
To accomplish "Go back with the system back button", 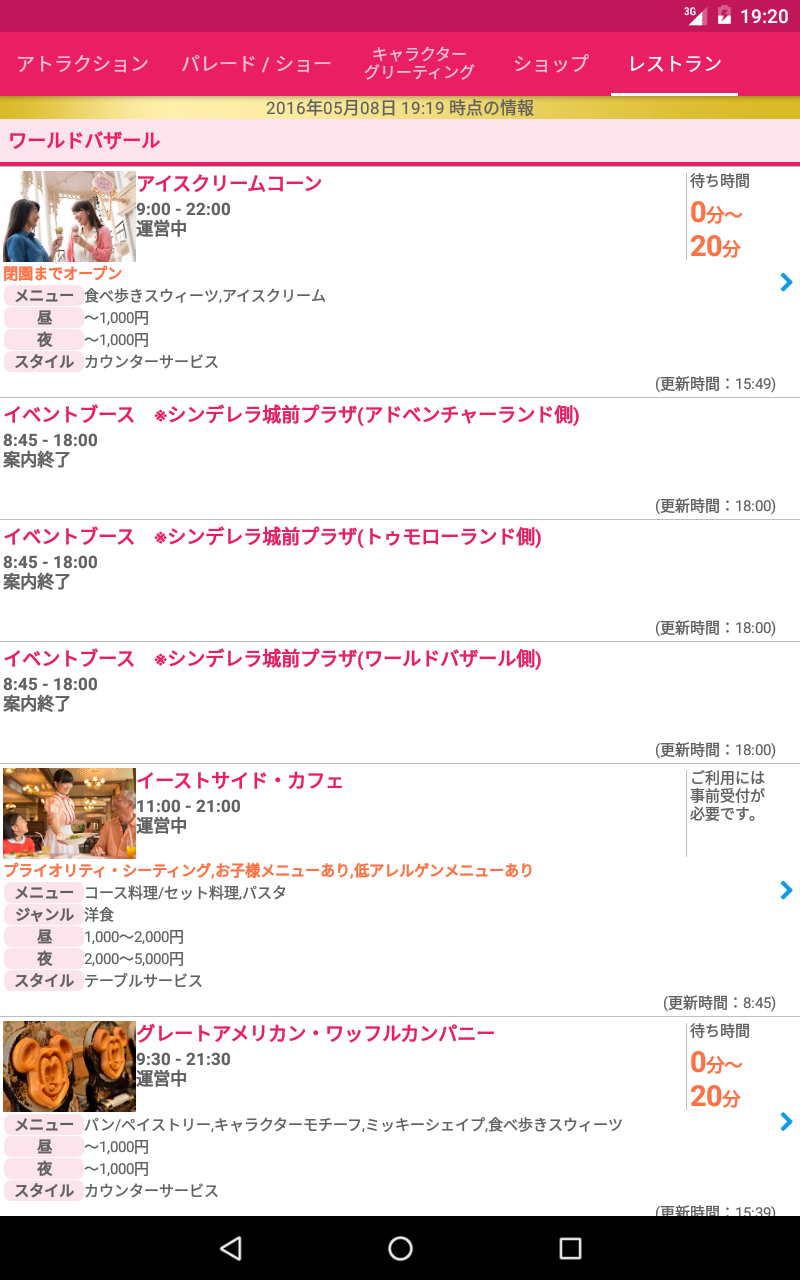I will click(x=231, y=1248).
